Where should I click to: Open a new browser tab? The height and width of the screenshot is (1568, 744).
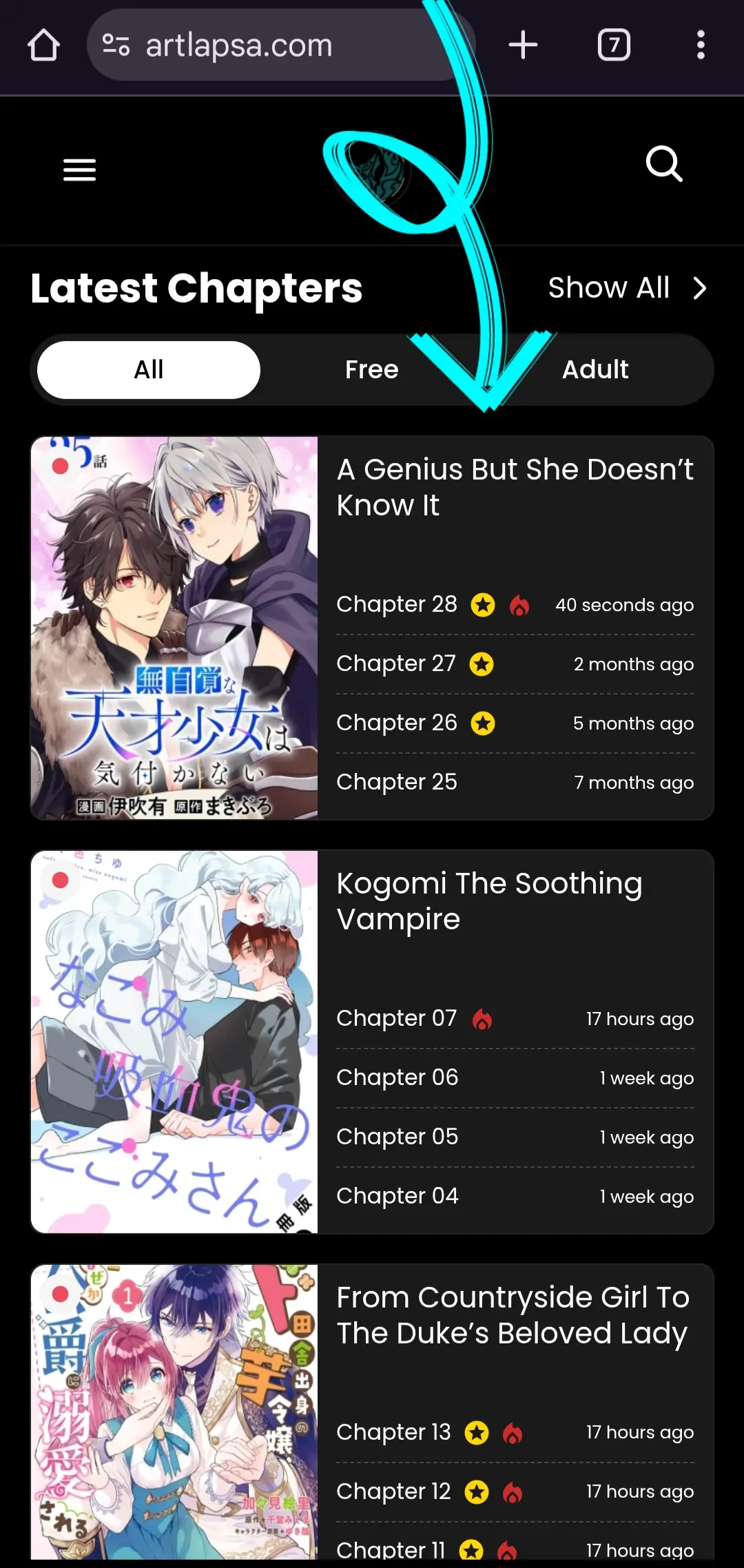[x=523, y=45]
